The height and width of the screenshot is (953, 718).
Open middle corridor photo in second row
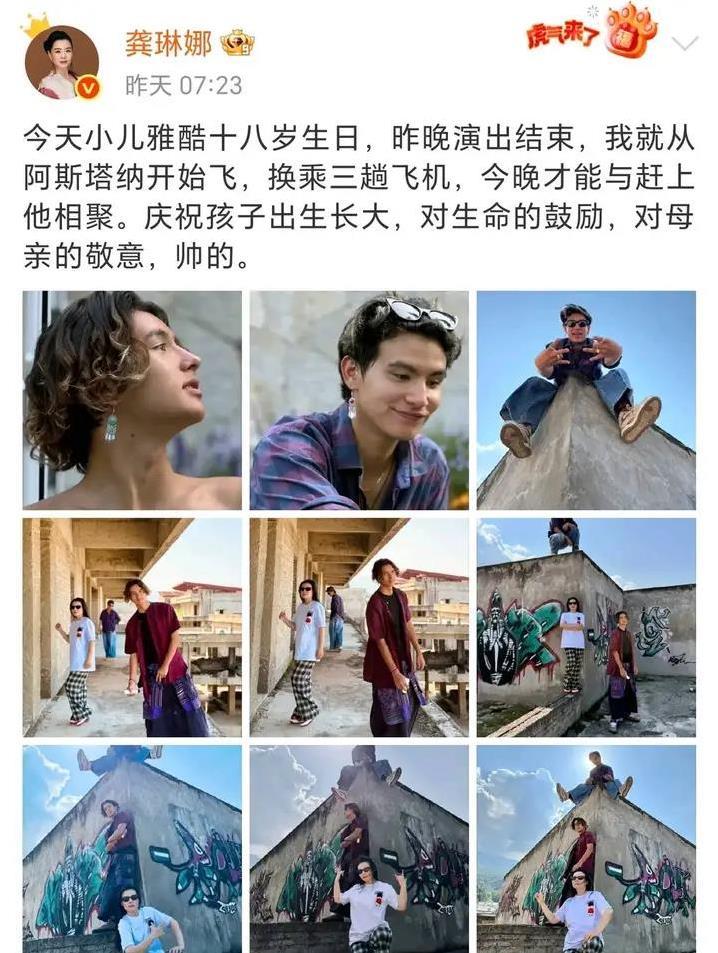[x=359, y=627]
